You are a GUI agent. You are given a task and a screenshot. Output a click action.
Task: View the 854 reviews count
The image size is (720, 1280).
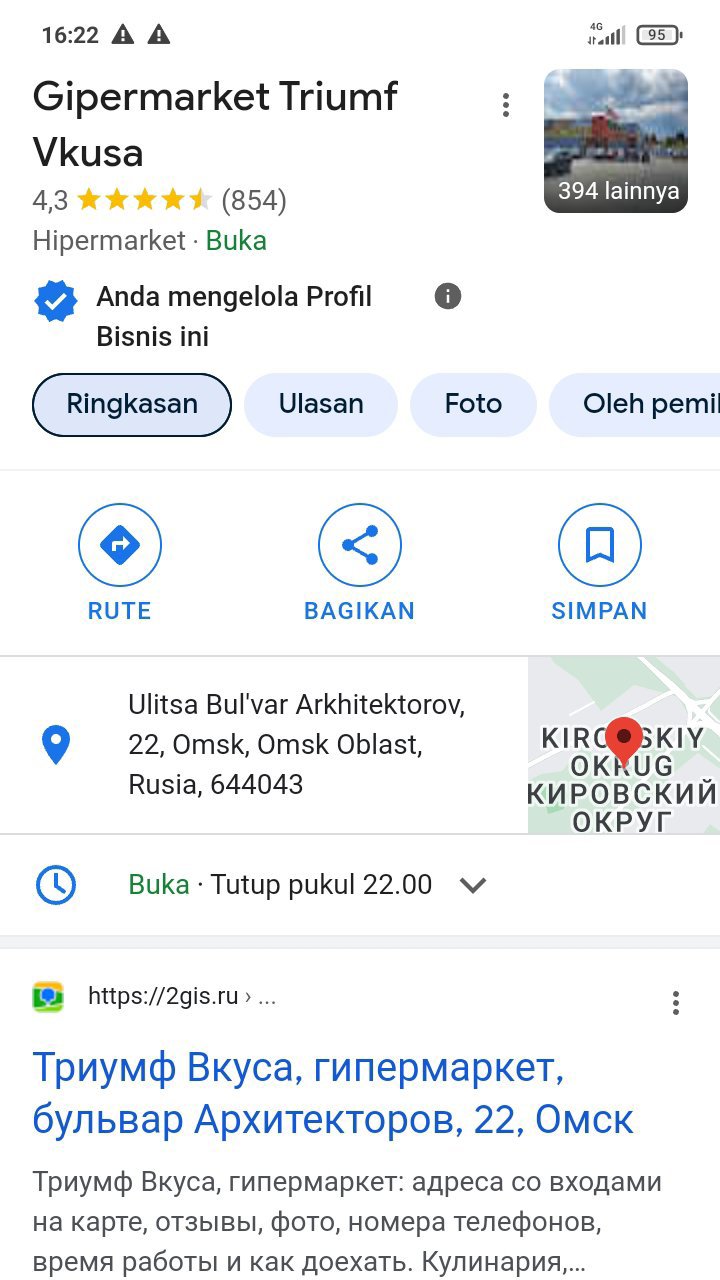tap(254, 201)
